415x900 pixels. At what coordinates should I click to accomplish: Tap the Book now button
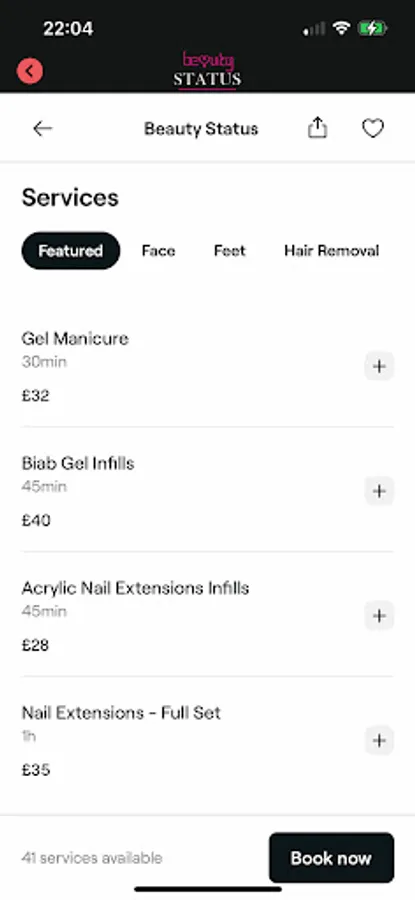pyautogui.click(x=331, y=858)
